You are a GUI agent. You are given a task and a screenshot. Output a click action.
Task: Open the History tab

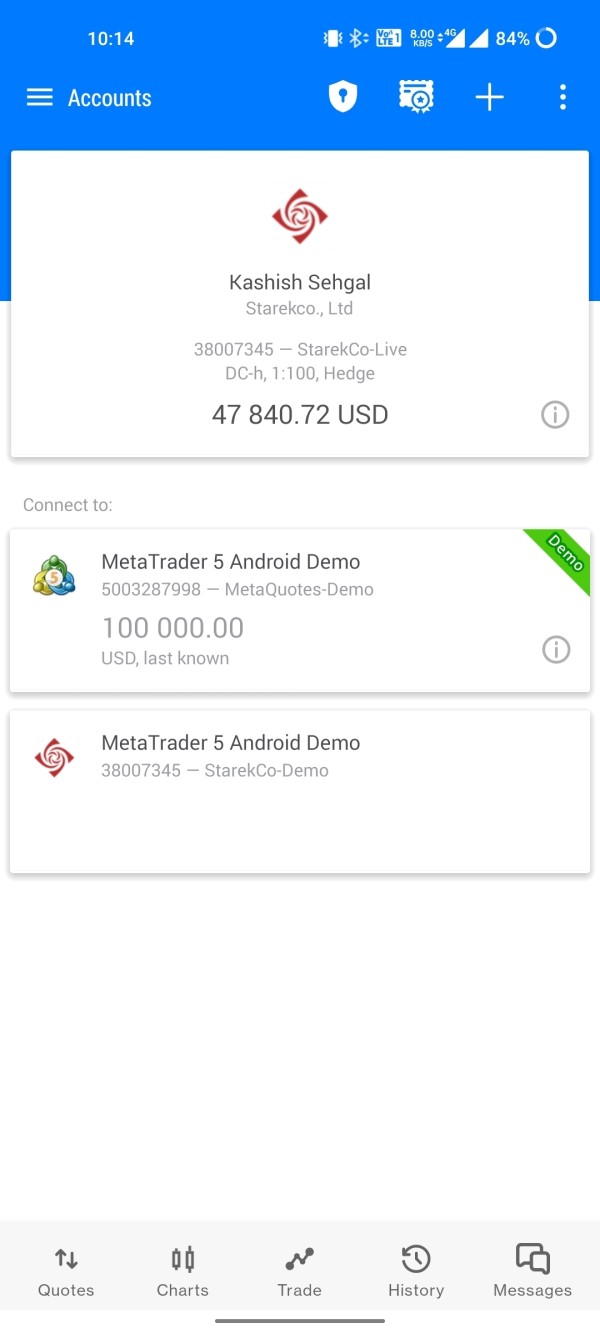click(416, 1271)
